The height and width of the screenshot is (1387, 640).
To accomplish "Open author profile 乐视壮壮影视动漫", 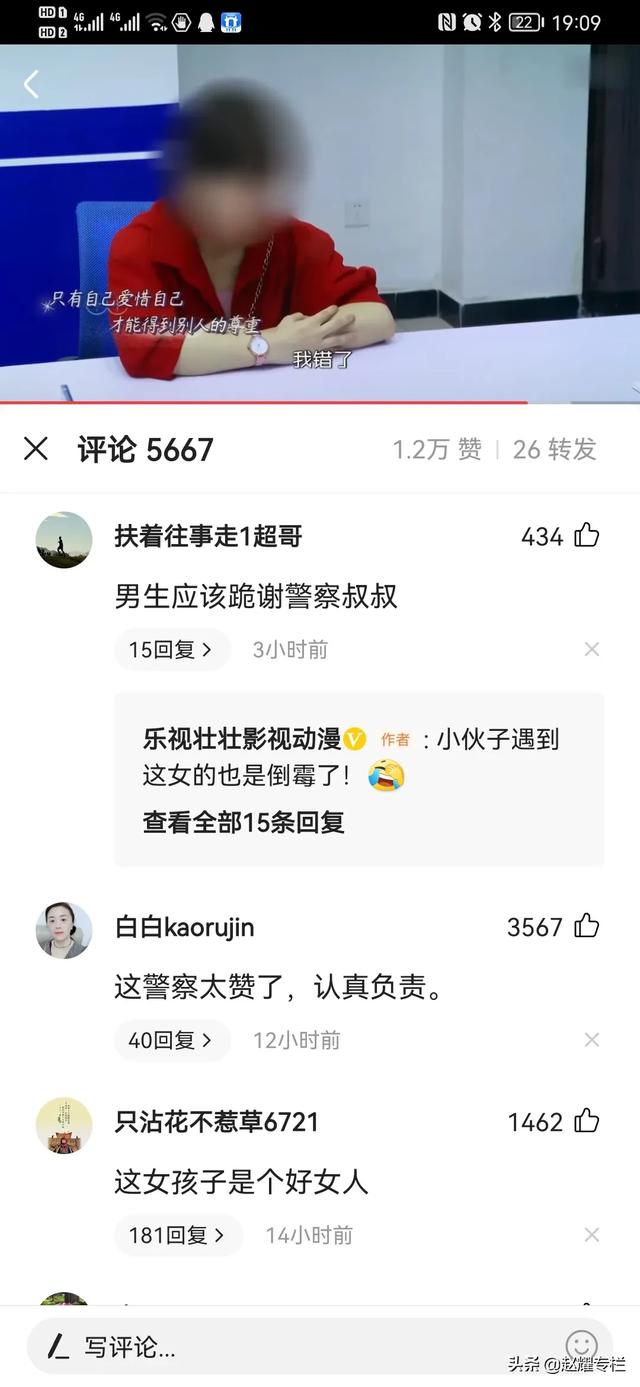I will [x=244, y=739].
